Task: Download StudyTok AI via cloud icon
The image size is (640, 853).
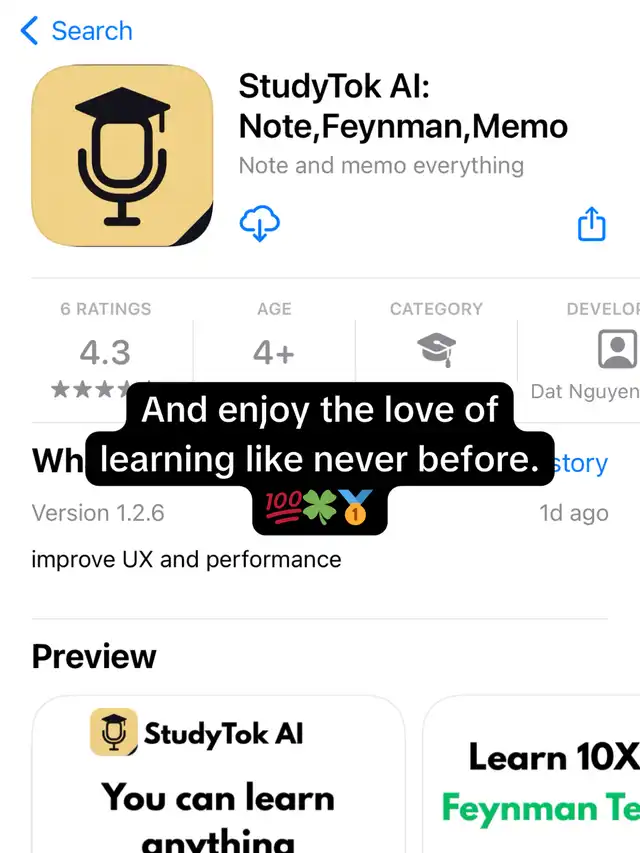Action: click(x=260, y=223)
